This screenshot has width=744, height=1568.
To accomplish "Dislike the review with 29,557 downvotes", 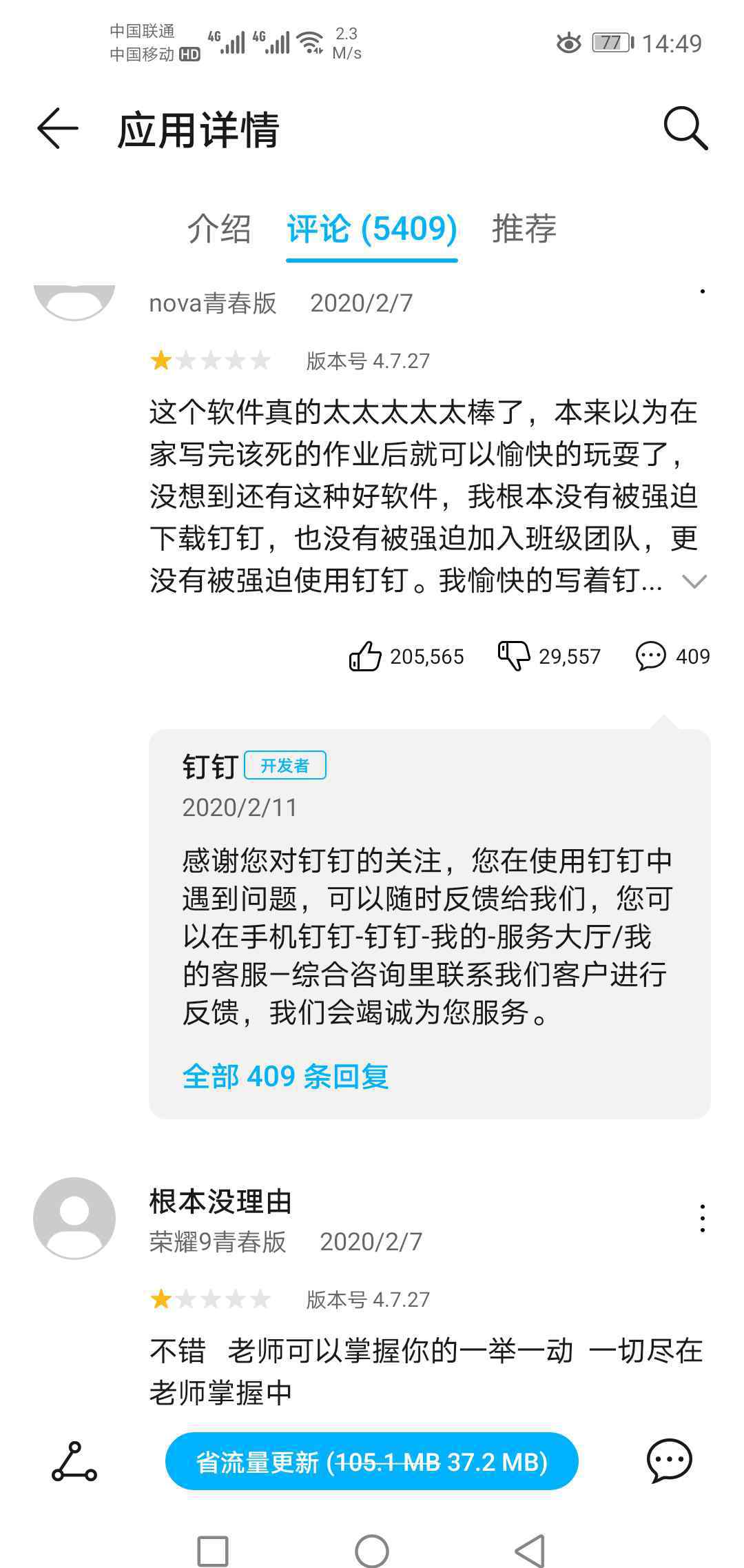I will (x=514, y=655).
